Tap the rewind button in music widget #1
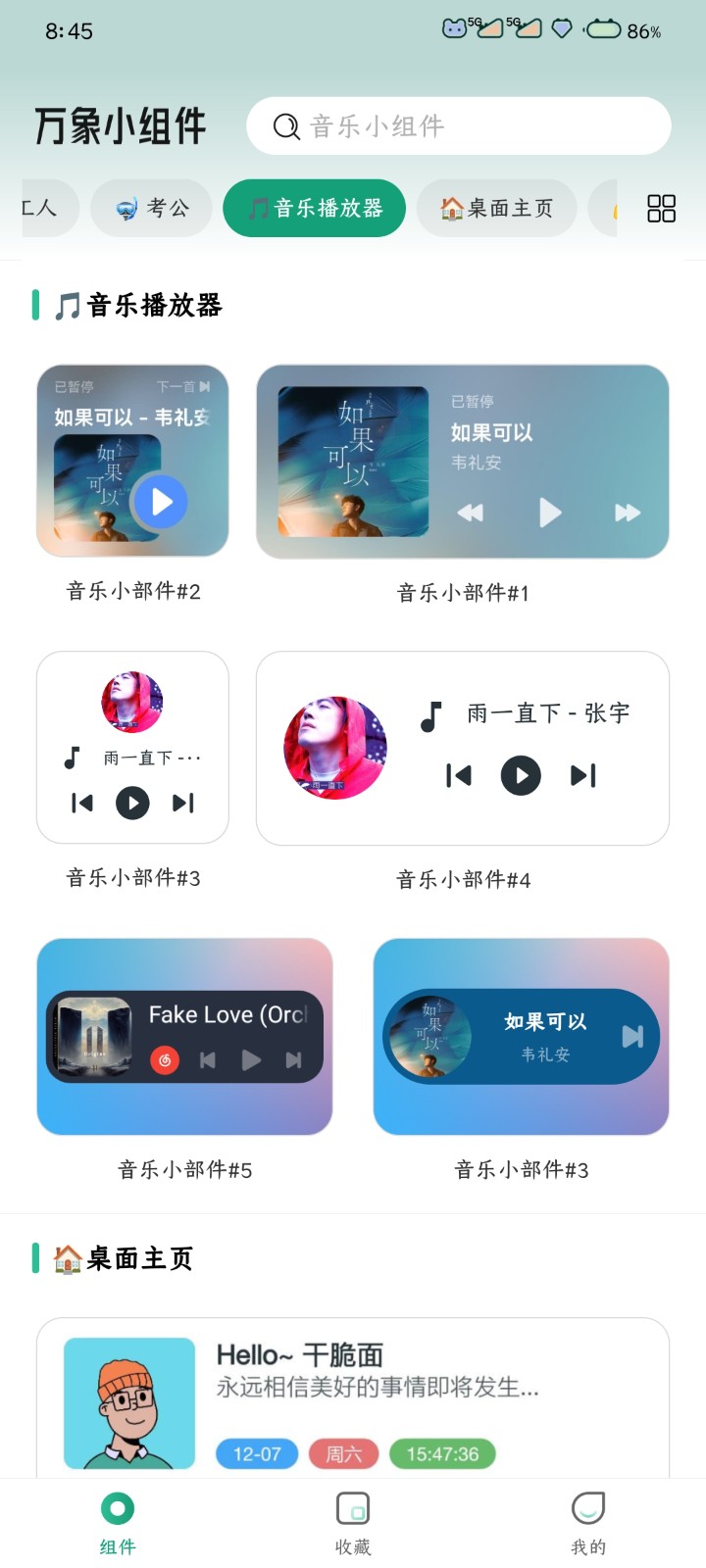Screen dimensions: 706x1568 (x=471, y=513)
